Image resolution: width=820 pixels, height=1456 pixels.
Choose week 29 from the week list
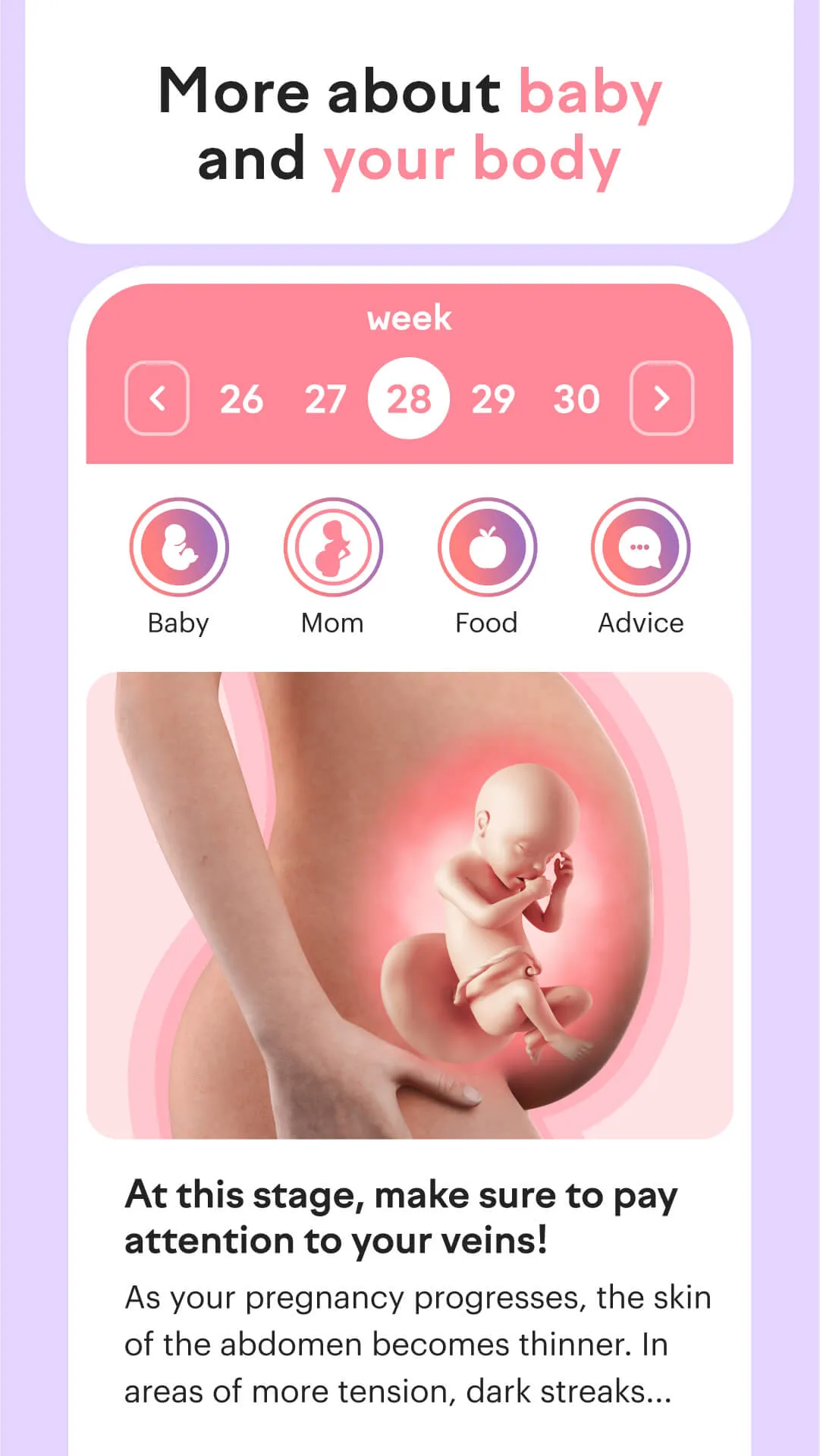click(495, 397)
